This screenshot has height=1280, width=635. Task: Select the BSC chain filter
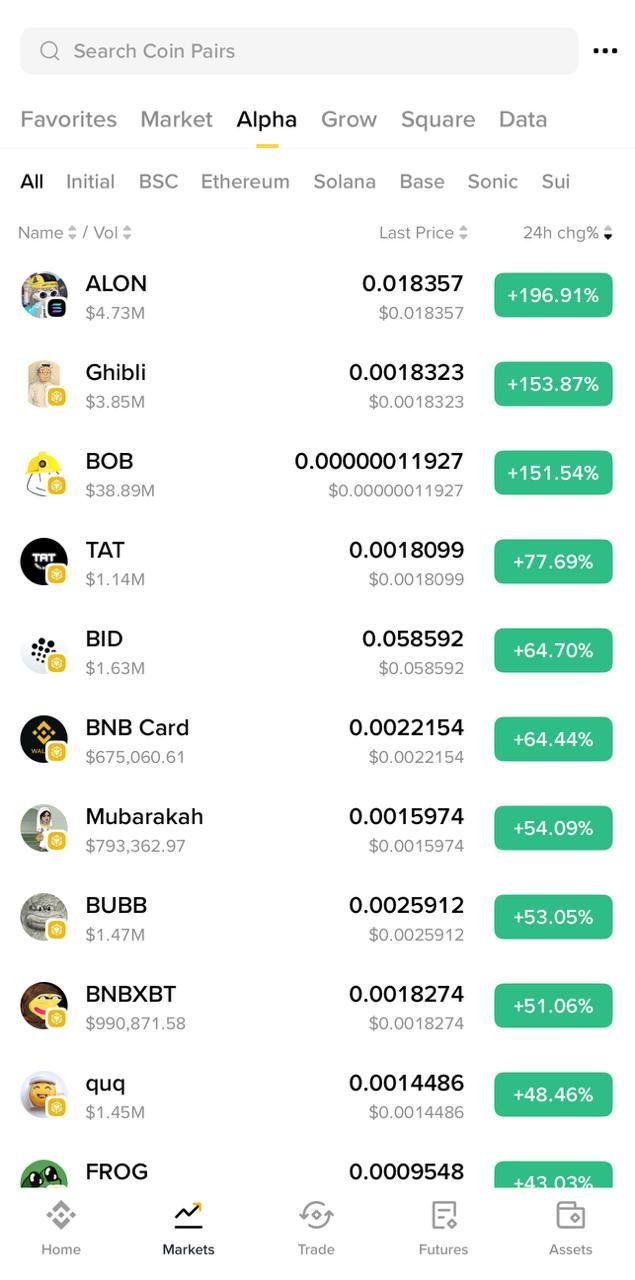pyautogui.click(x=158, y=182)
